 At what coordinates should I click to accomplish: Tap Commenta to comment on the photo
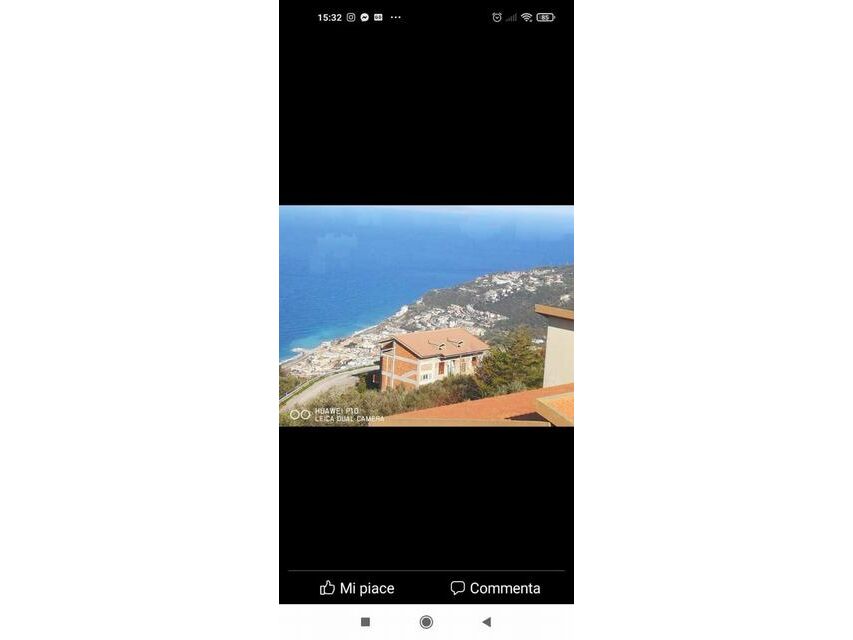[x=495, y=588]
